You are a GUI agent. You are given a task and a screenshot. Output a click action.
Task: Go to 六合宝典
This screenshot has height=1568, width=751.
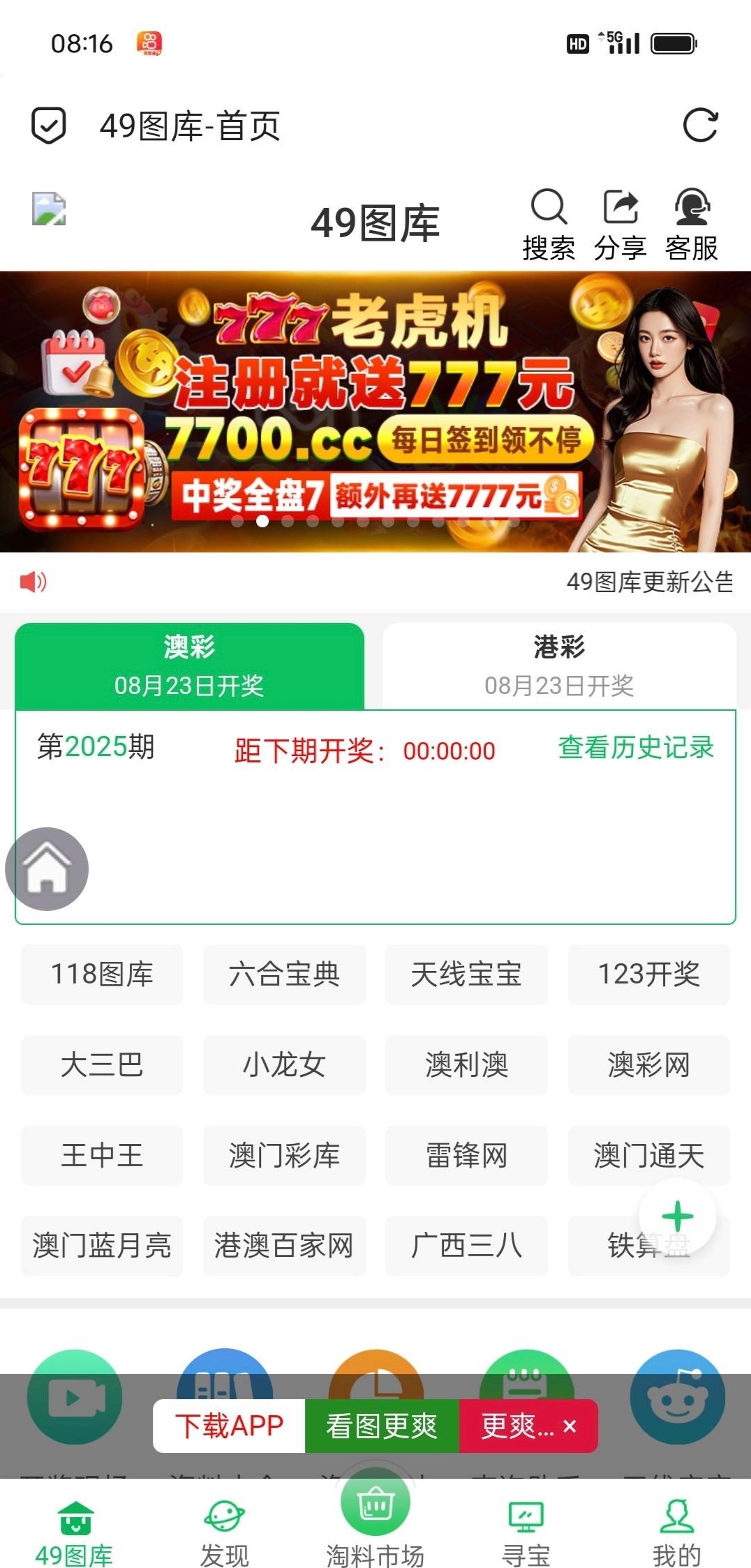pyautogui.click(x=284, y=974)
